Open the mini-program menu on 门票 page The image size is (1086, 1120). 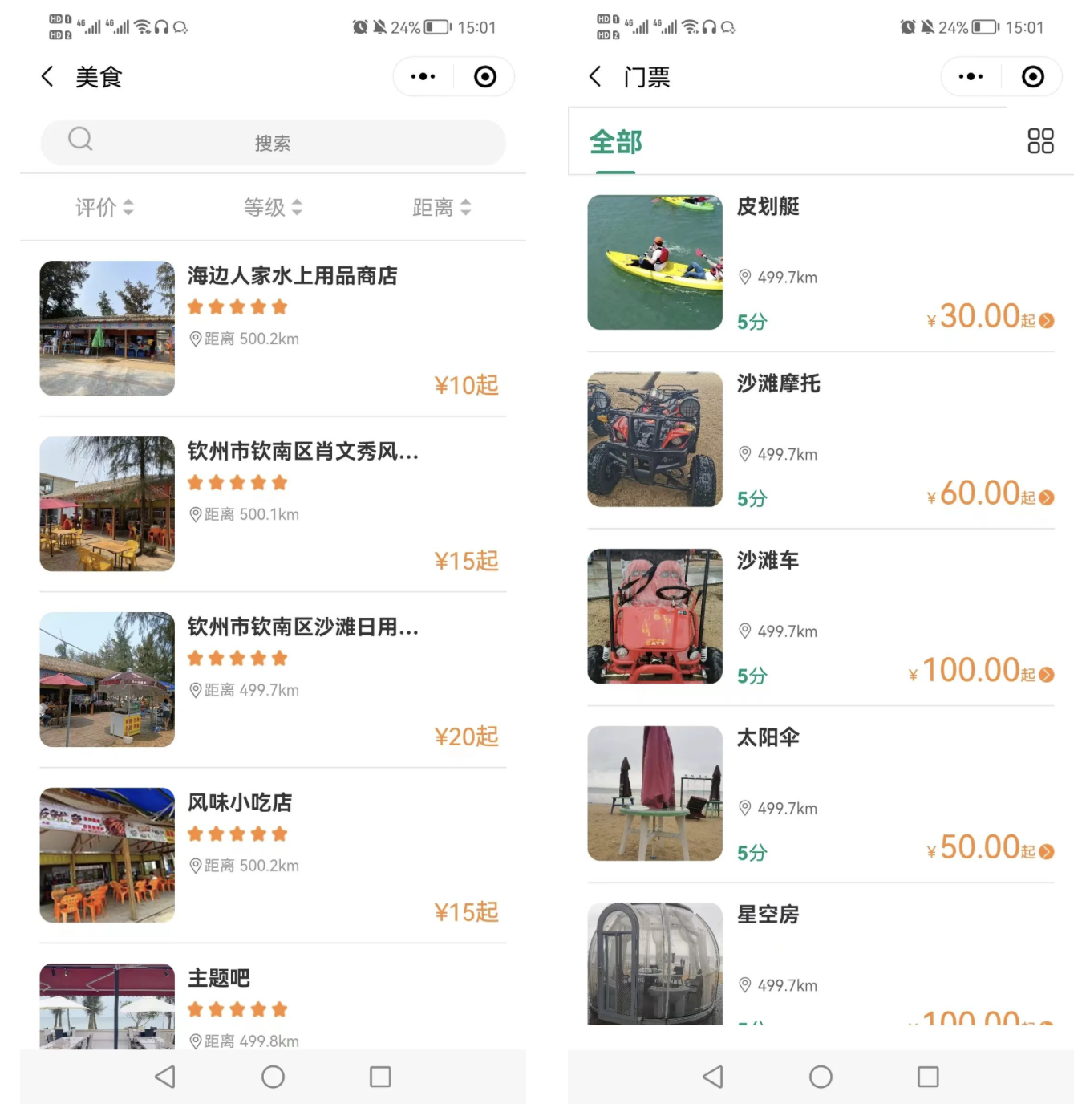[971, 77]
